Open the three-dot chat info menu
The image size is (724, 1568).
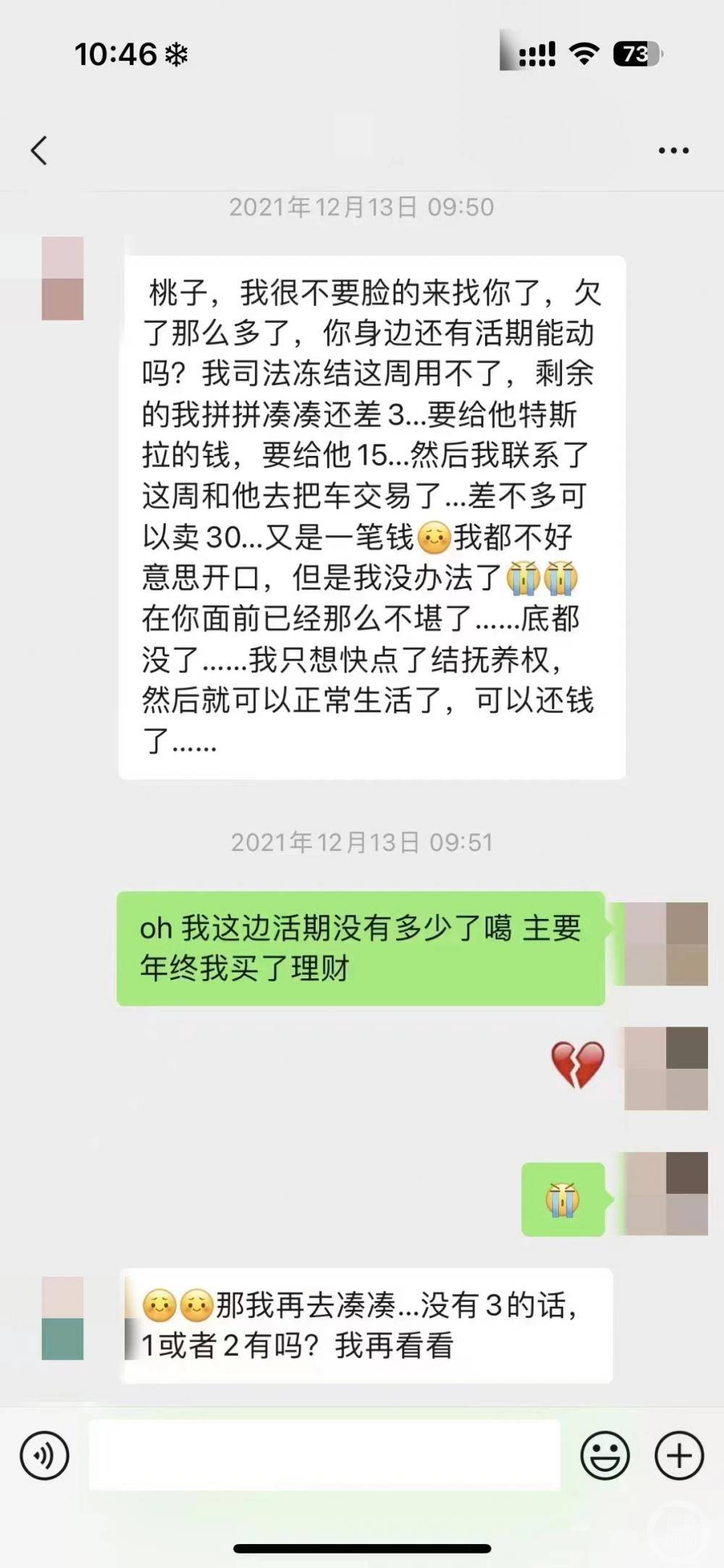(673, 151)
